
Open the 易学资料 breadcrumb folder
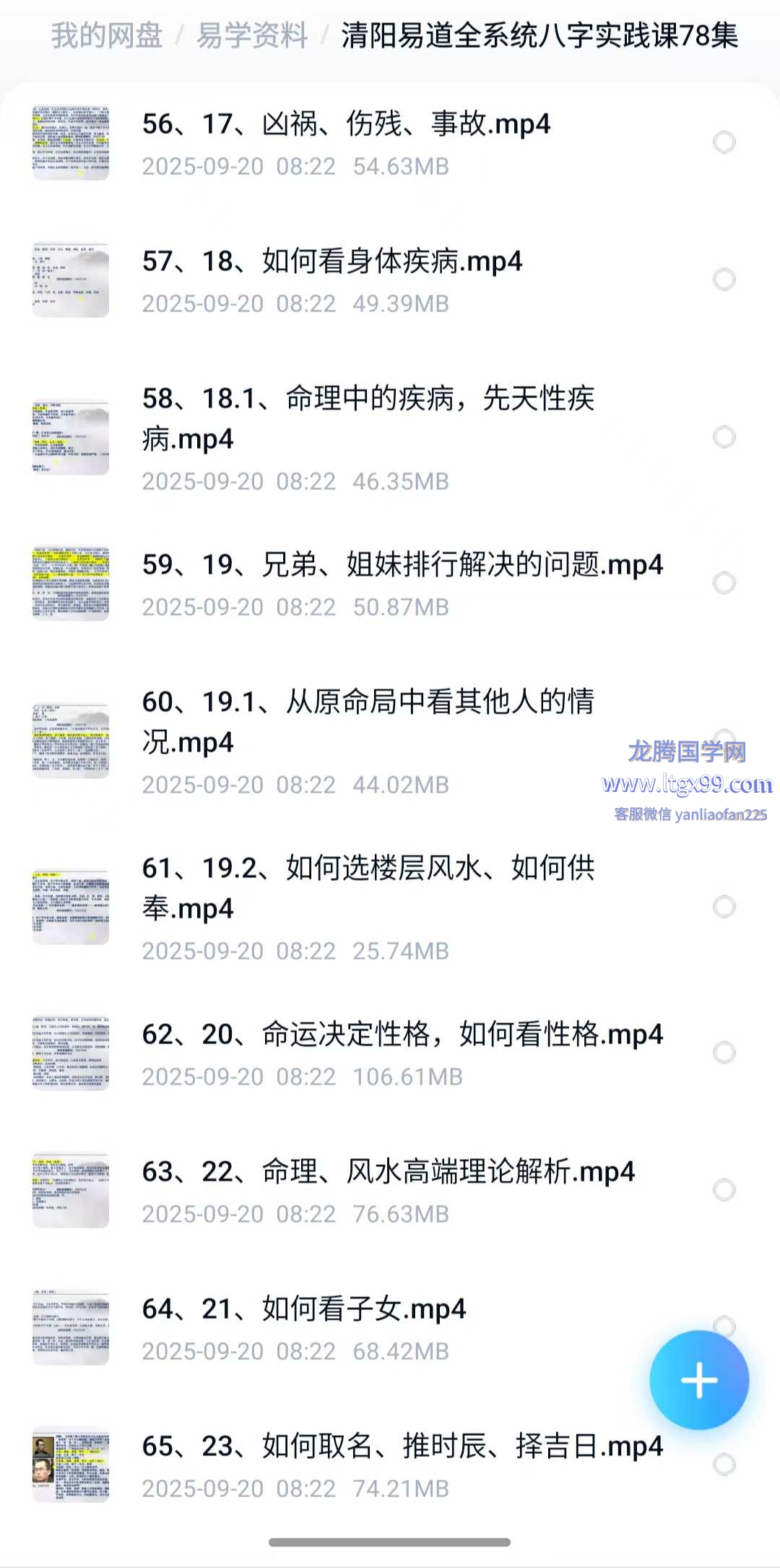tap(252, 35)
